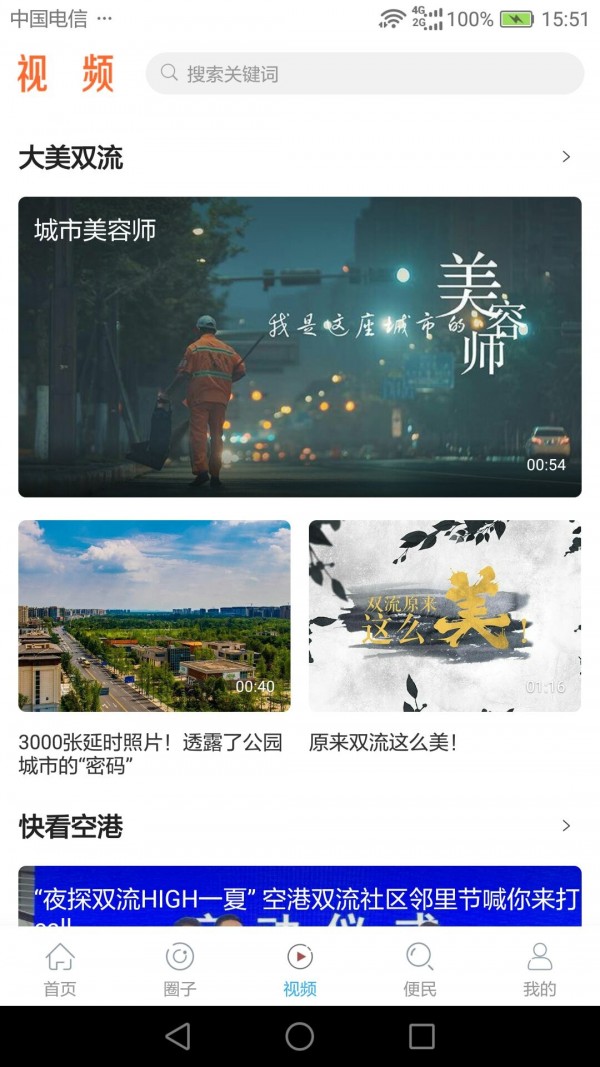Screen dimensions: 600x1067
Task: Select the 视频 tab
Action: click(x=300, y=970)
